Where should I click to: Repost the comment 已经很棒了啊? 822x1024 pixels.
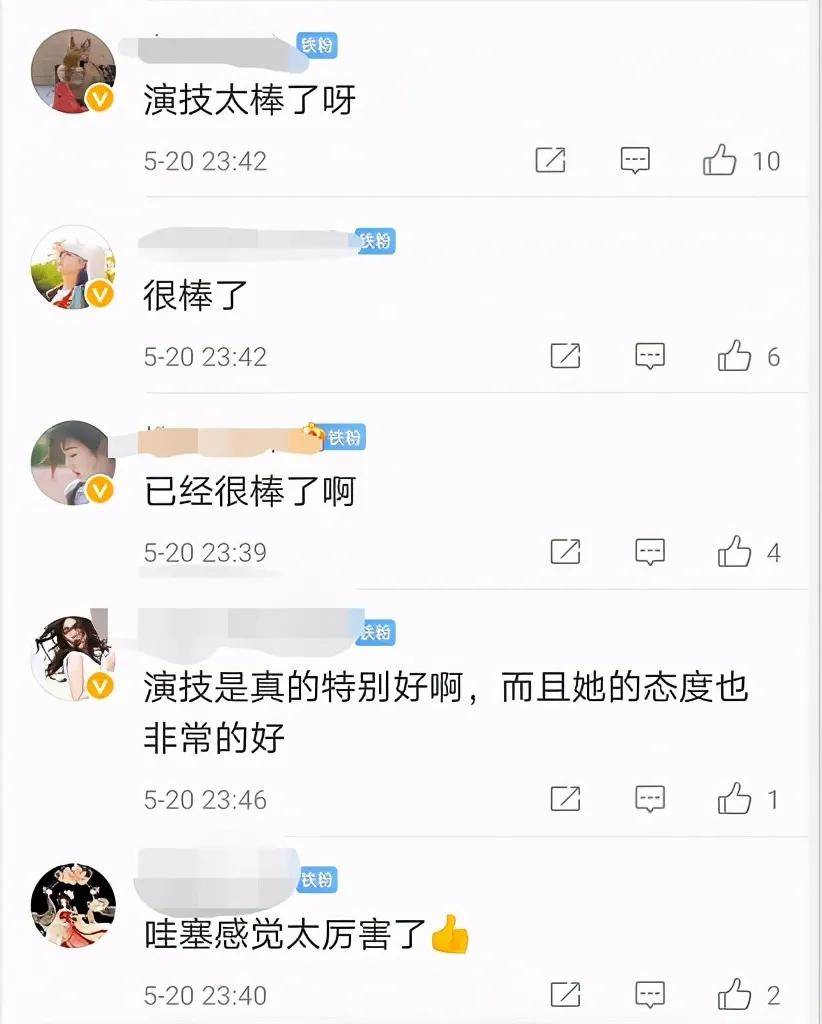[x=565, y=552]
